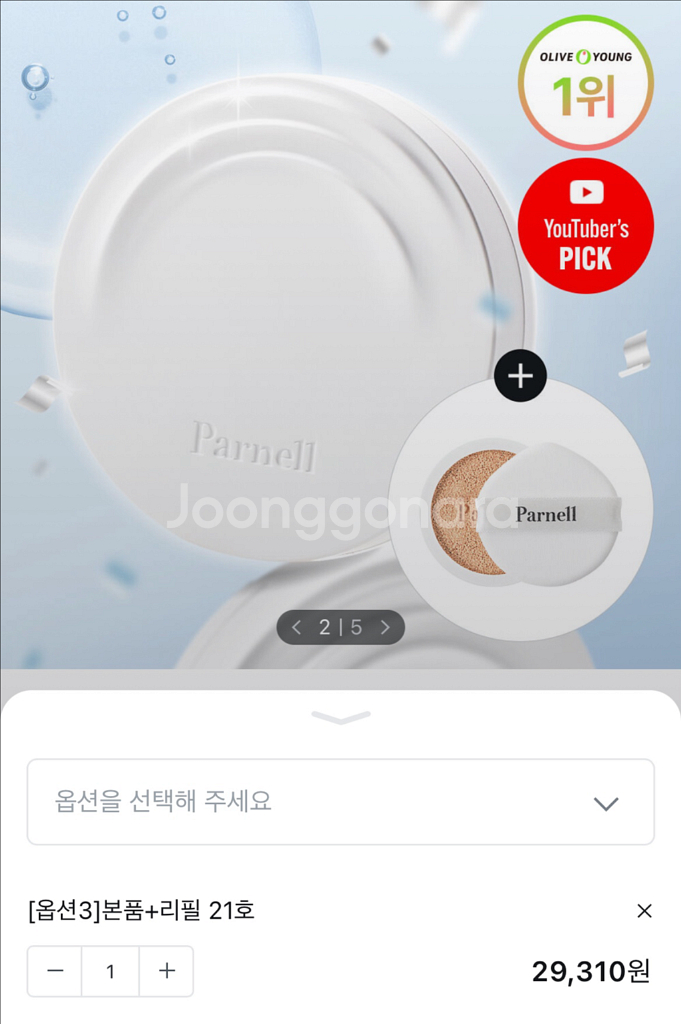681x1024 pixels.
Task: Collapse the option sheet using the down handle
Action: (340, 717)
